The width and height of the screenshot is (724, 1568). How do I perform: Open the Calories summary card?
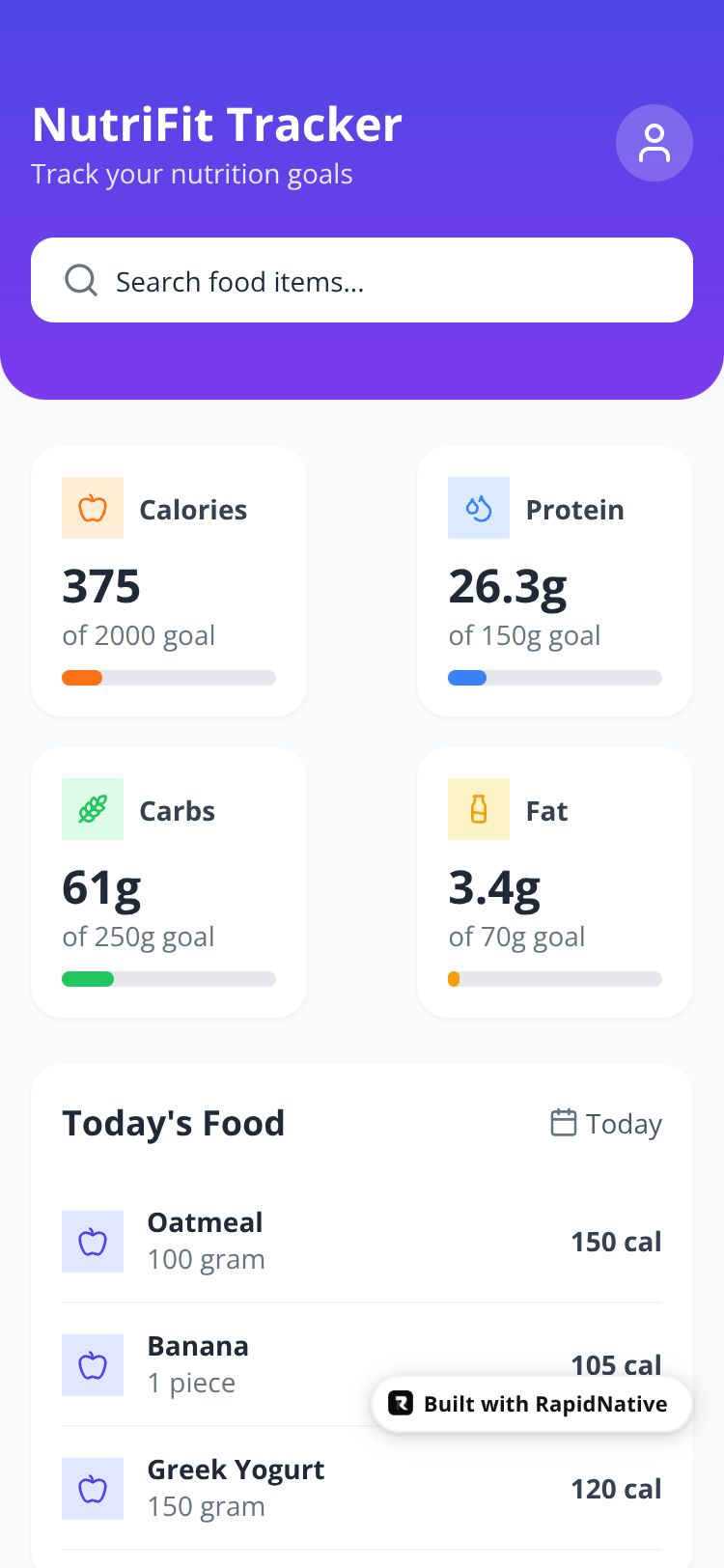tap(169, 581)
